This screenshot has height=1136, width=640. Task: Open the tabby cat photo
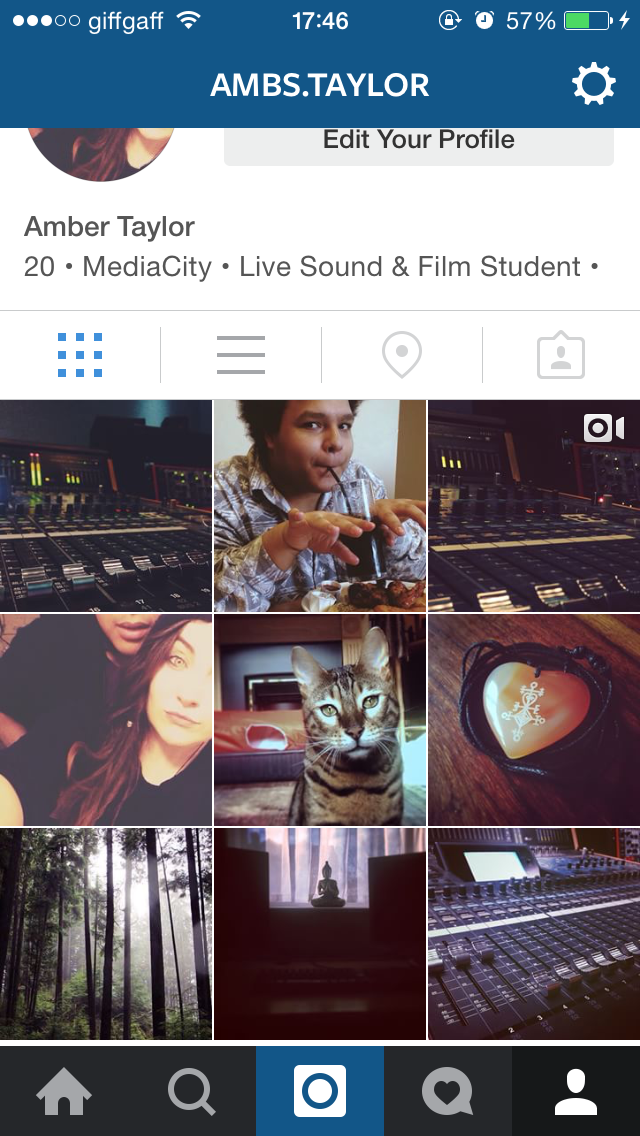(x=320, y=720)
